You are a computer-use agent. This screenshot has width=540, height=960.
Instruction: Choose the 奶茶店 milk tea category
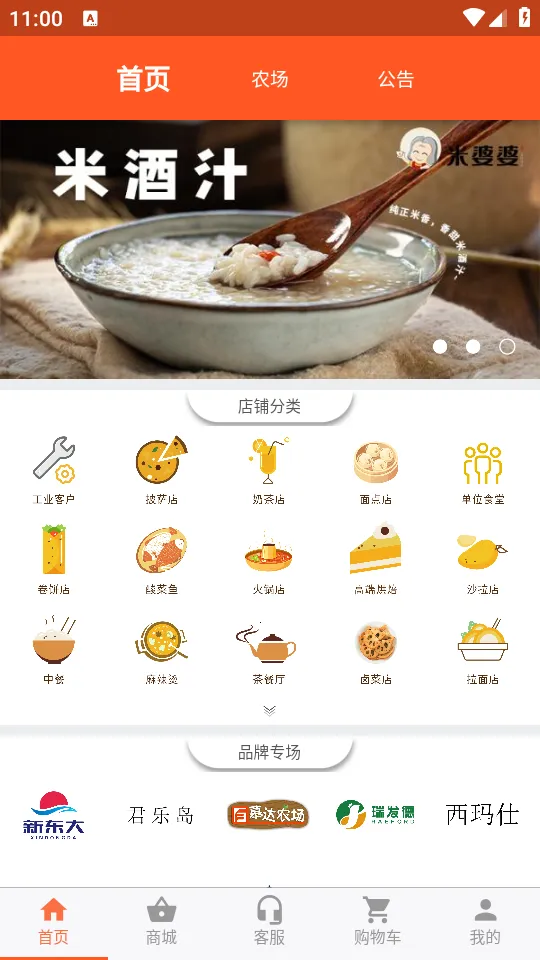[x=269, y=470]
